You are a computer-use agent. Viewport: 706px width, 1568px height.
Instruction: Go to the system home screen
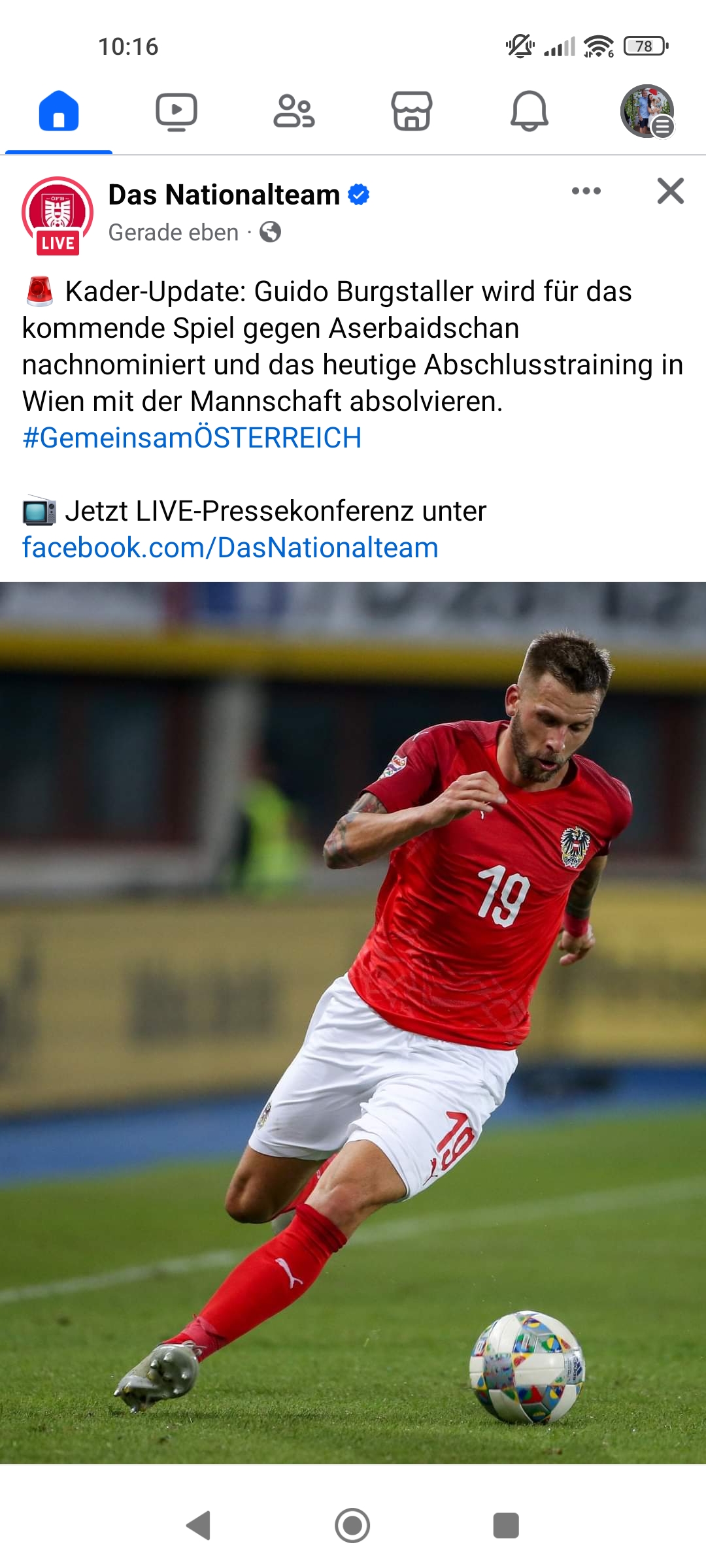(352, 1526)
